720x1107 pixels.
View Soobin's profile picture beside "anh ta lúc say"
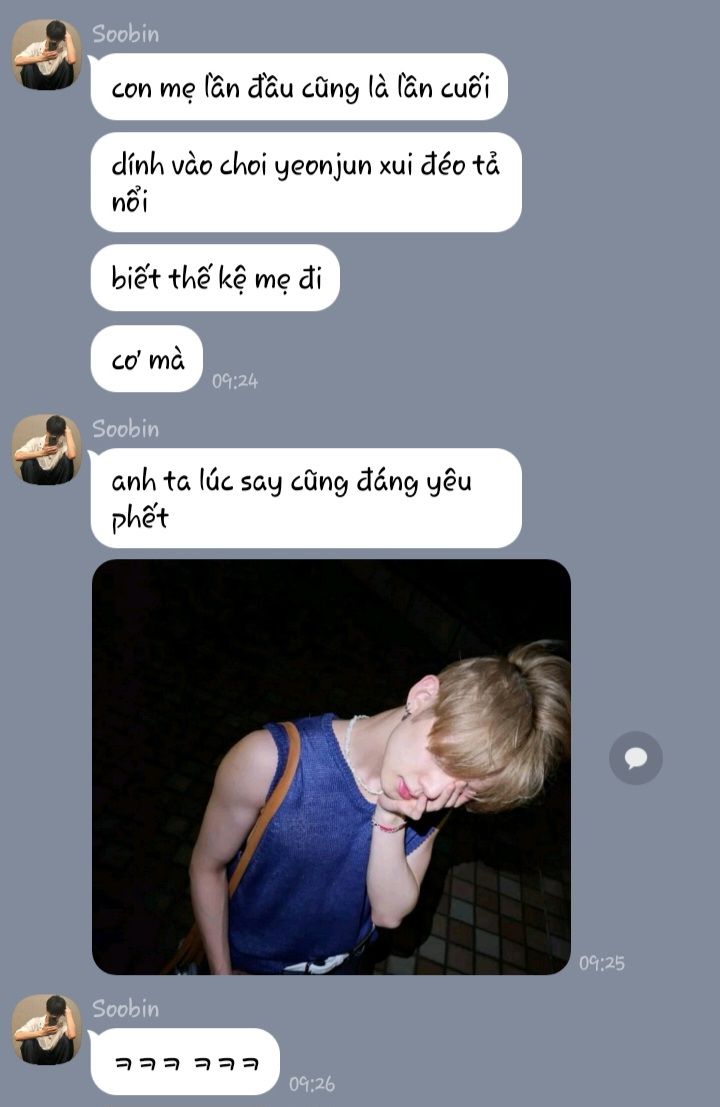coord(46,450)
